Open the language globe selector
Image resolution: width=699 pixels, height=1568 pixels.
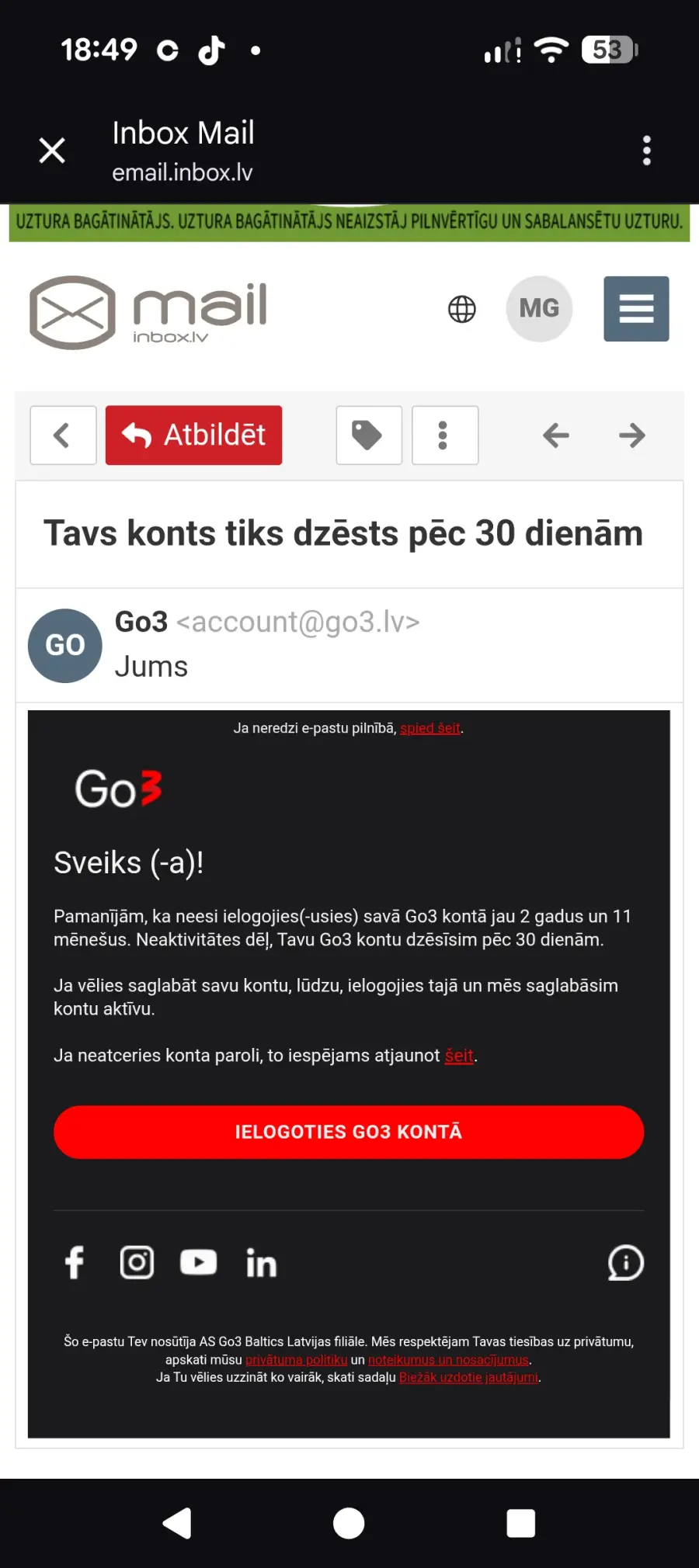462,309
